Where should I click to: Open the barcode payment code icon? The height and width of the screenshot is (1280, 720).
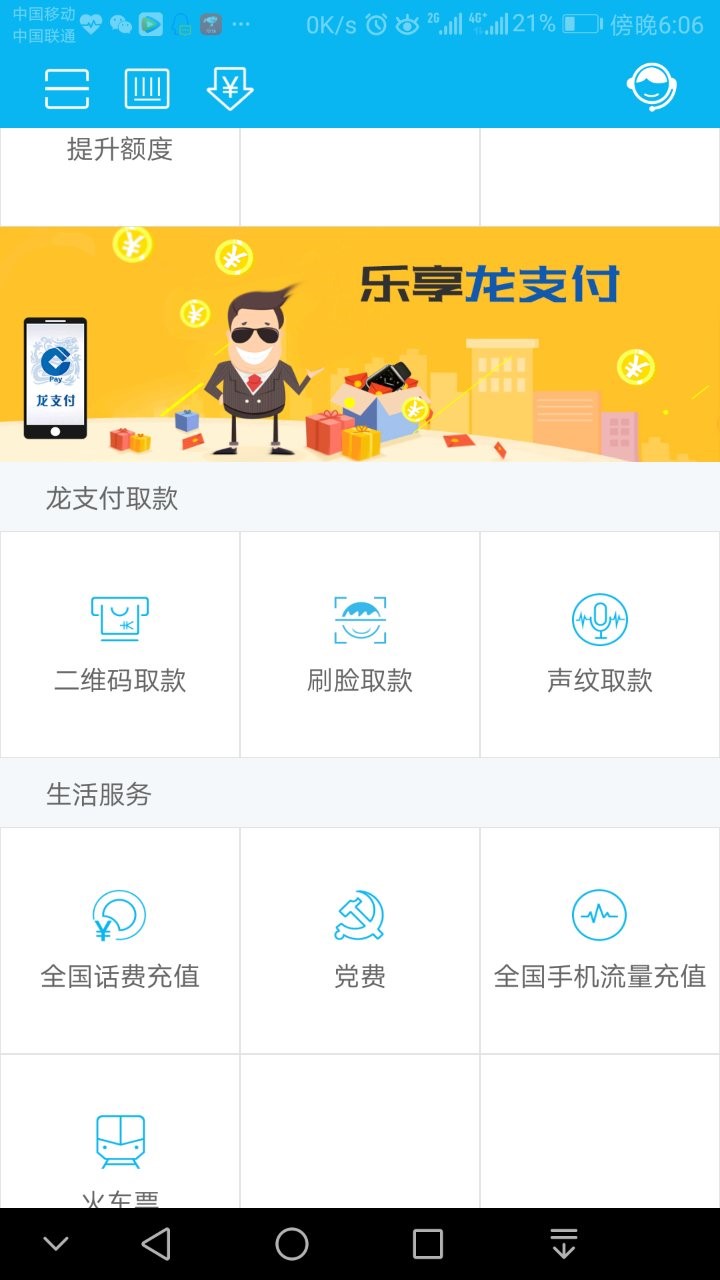click(x=147, y=89)
